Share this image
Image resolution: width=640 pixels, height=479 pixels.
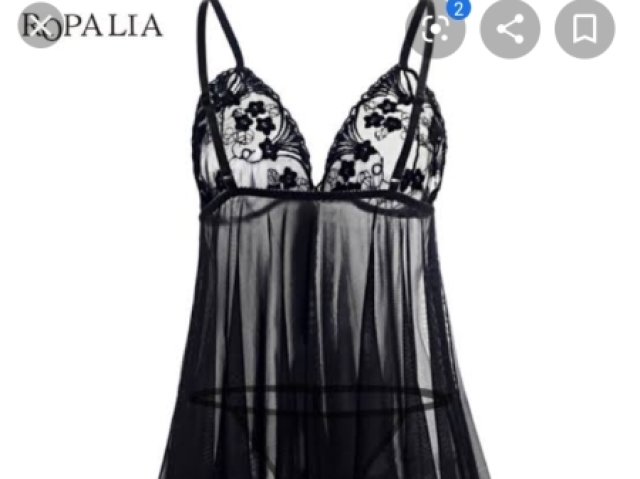pos(510,29)
